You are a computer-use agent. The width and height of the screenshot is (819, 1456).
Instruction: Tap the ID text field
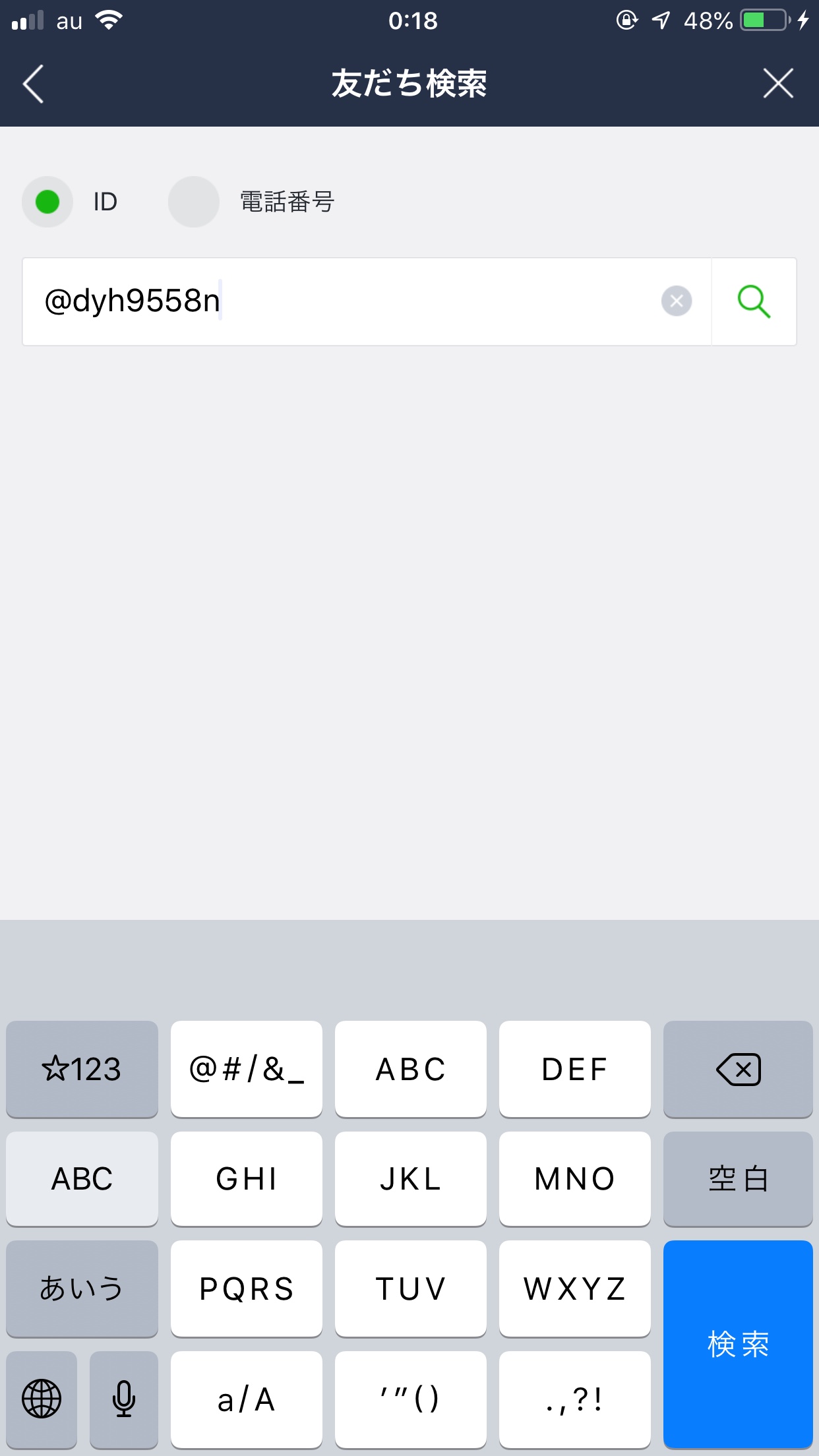point(343,301)
